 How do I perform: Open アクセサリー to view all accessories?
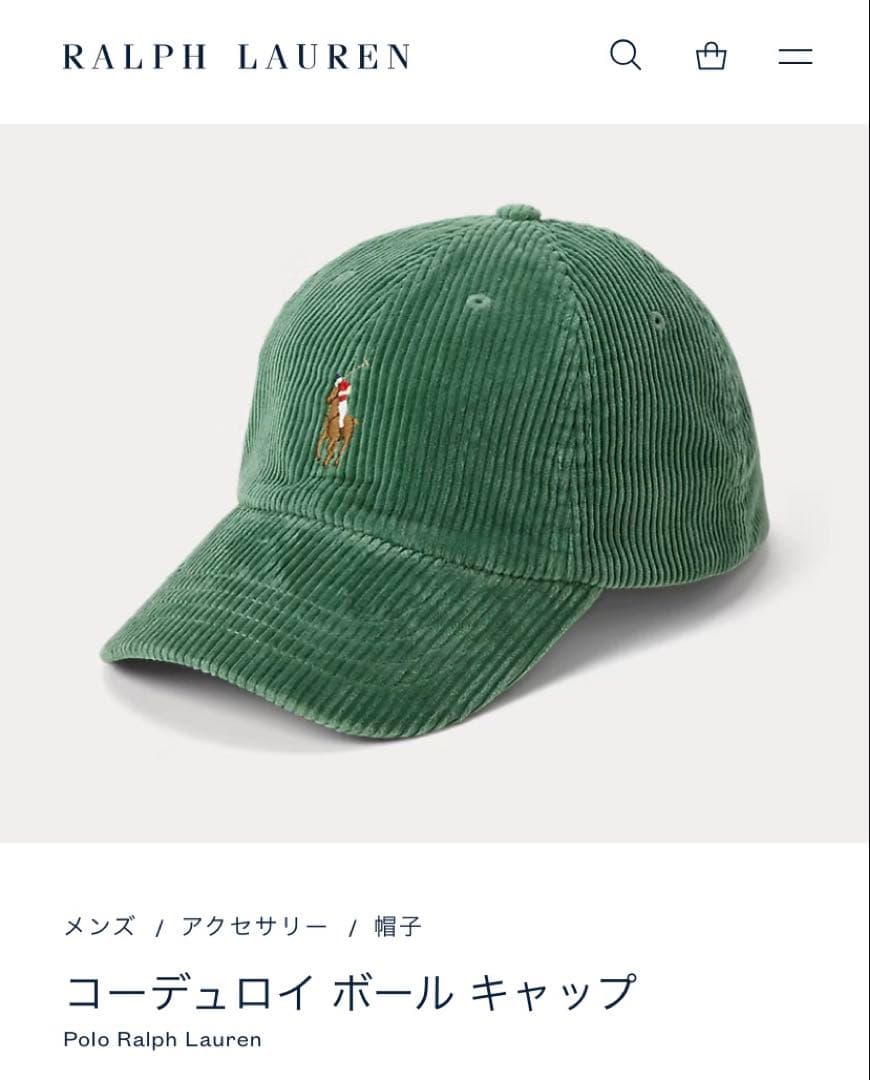coord(252,926)
